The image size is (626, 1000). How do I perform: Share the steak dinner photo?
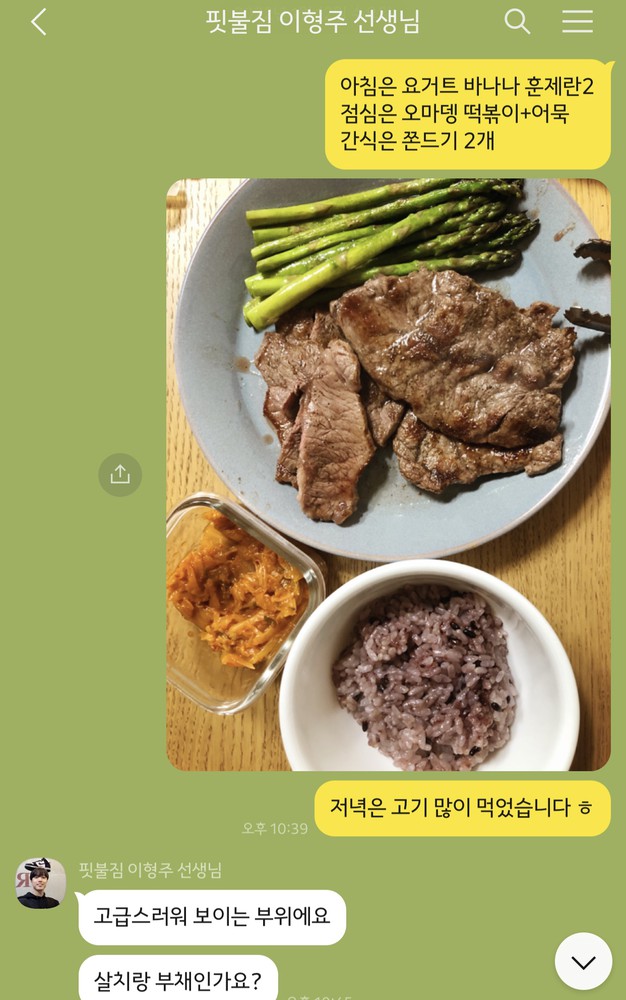pos(120,475)
